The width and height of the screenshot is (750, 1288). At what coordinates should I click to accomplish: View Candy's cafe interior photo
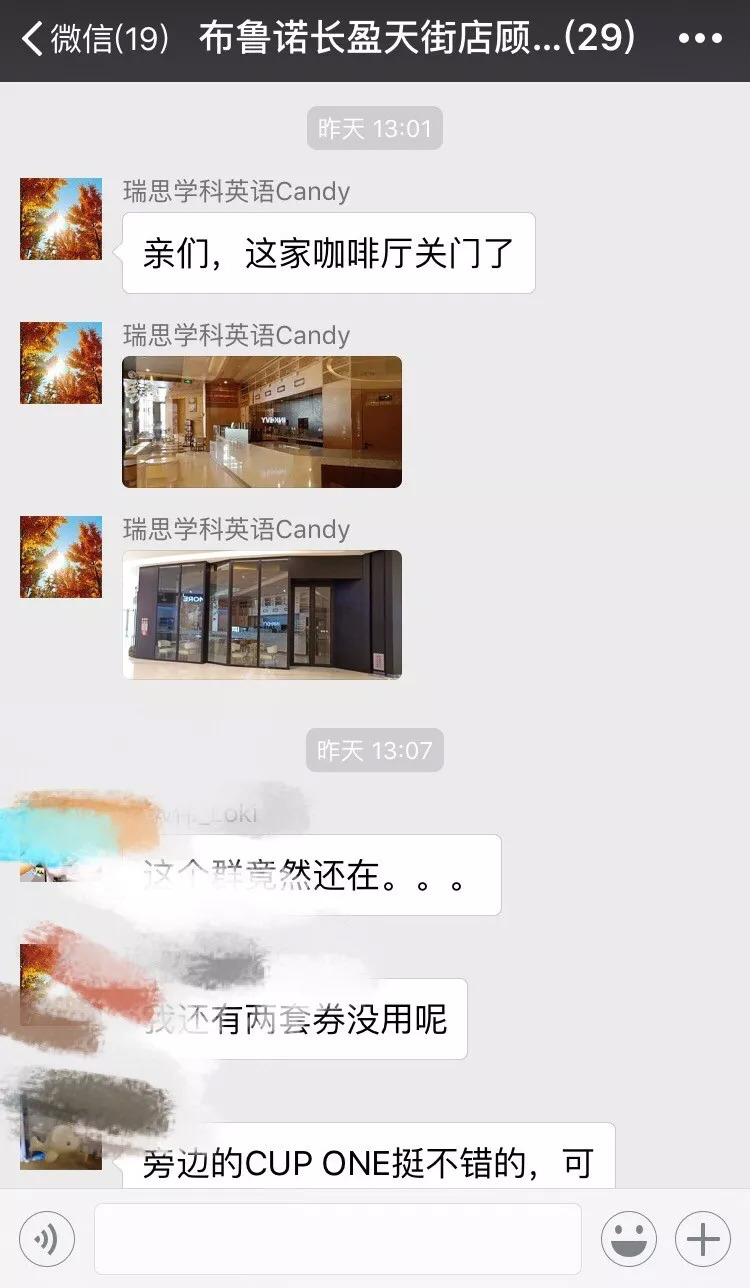pyautogui.click(x=262, y=422)
